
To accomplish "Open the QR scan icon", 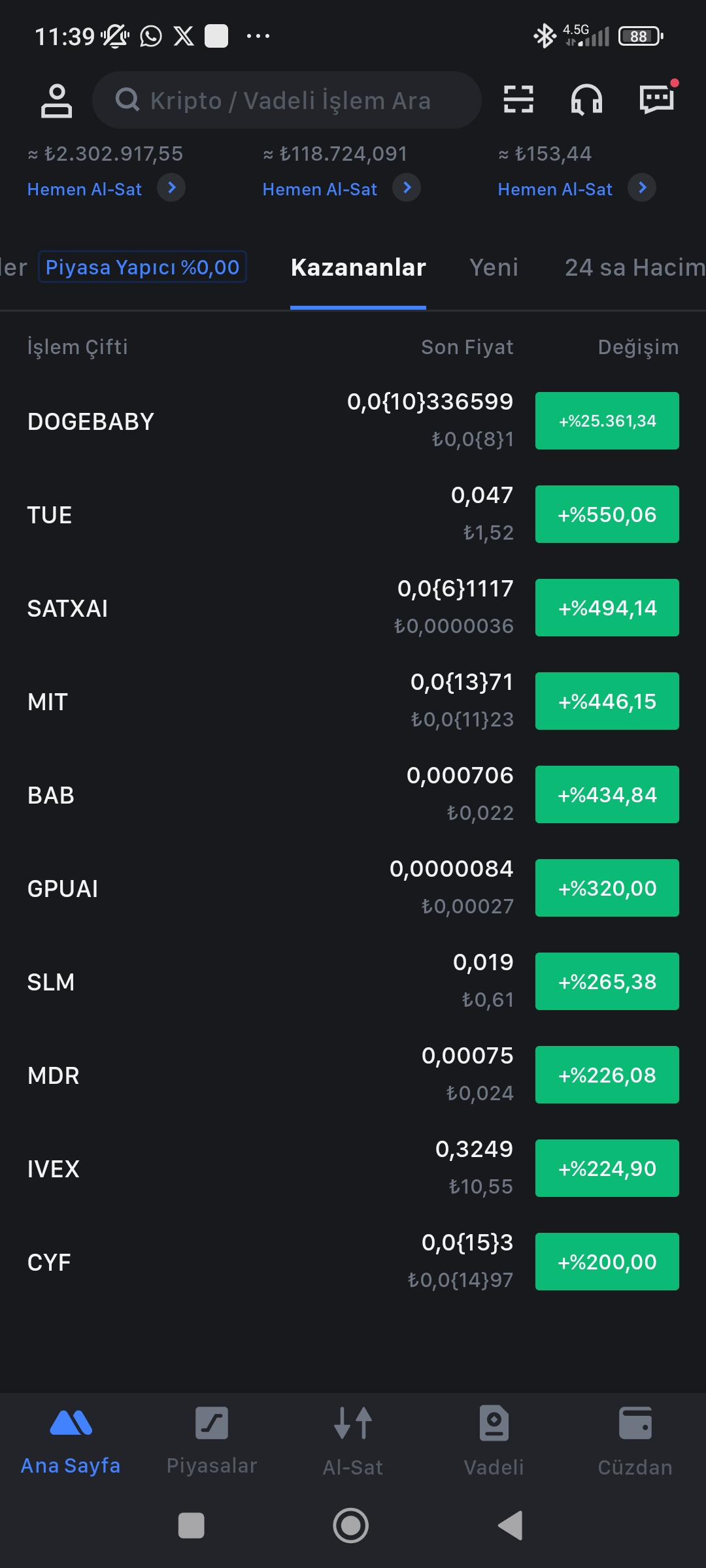I will click(518, 100).
